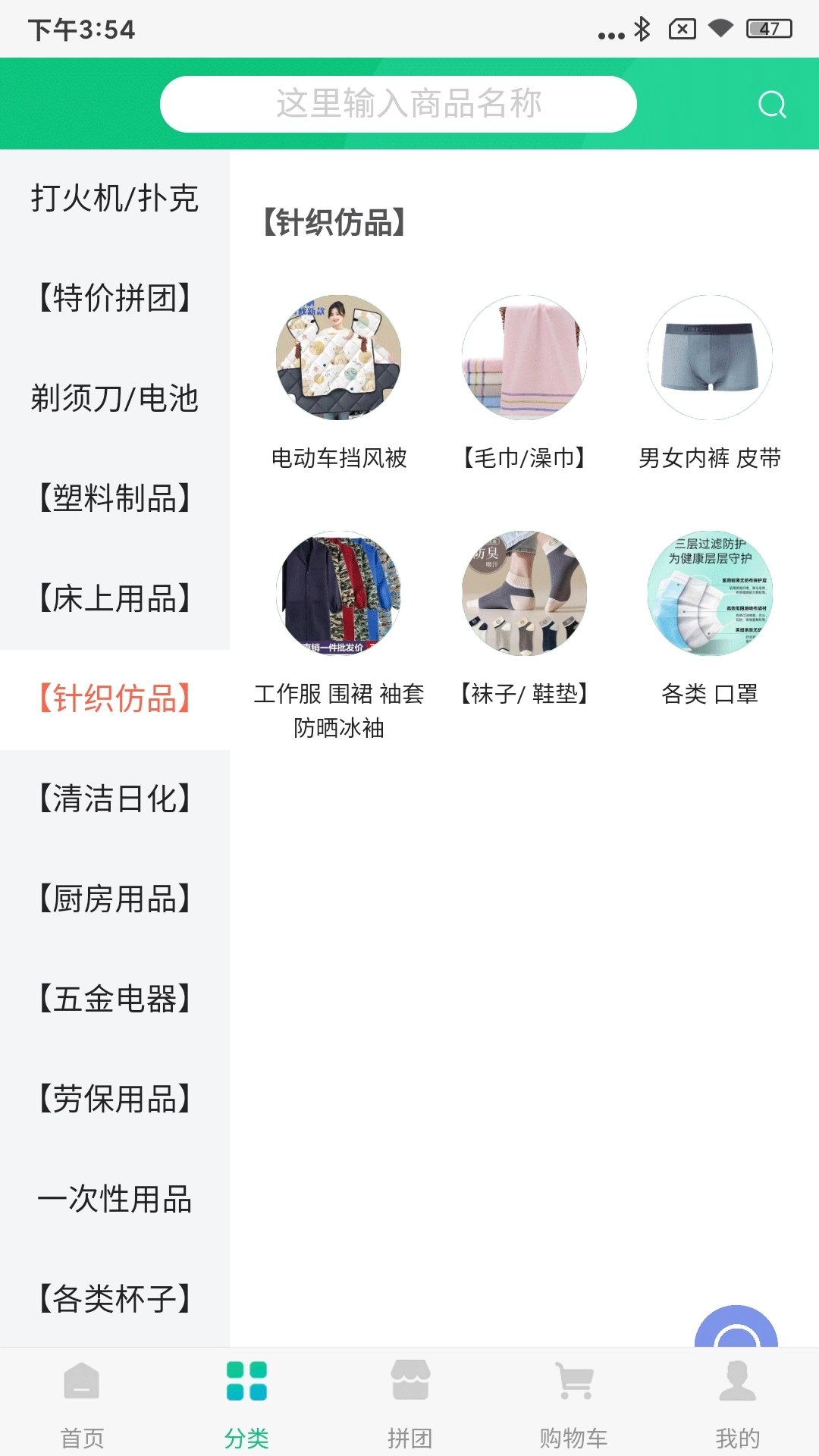
Task: Tap the 这里输入商品名称 search field
Action: [x=398, y=105]
